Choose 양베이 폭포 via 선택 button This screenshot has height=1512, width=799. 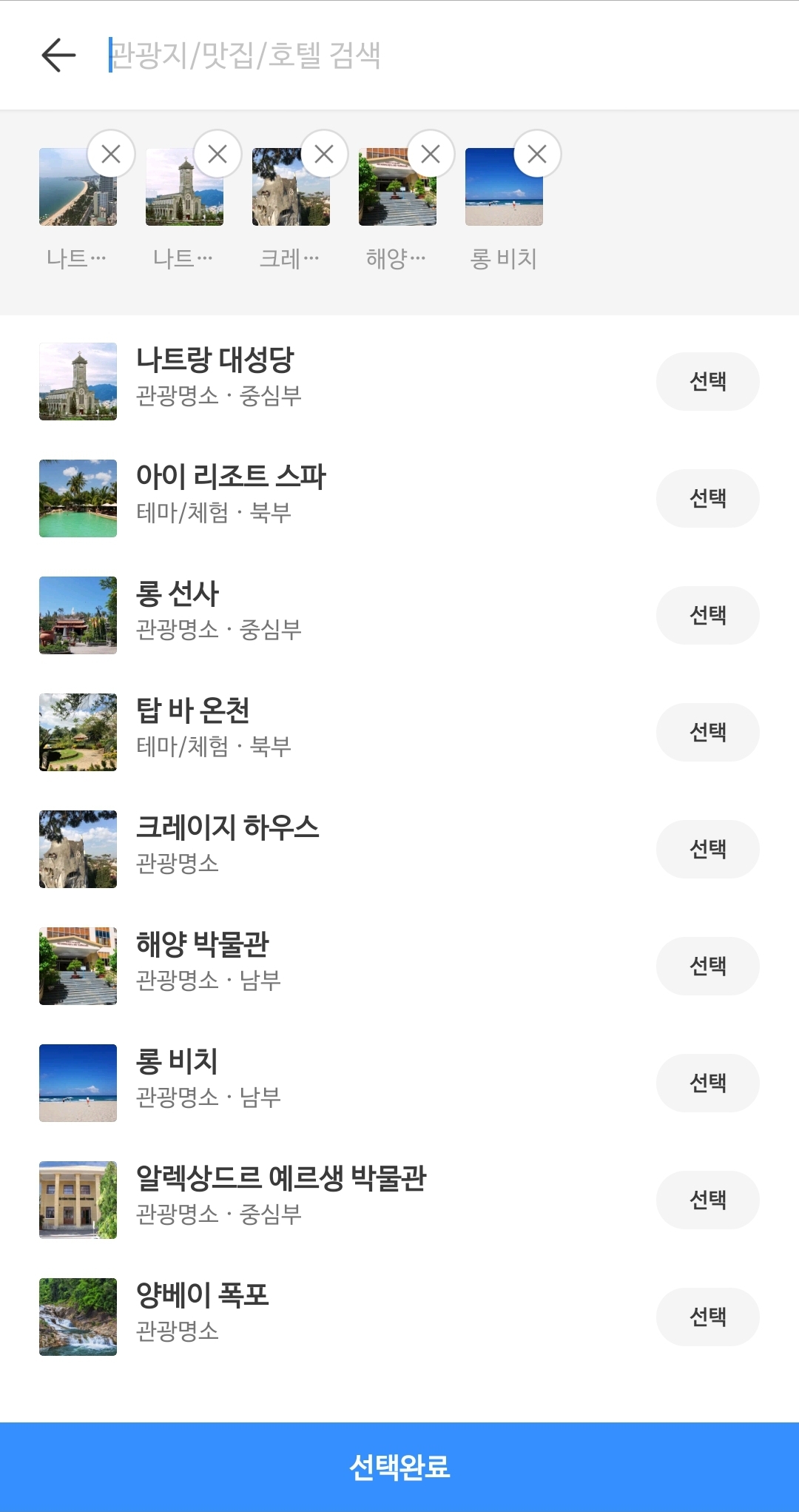point(707,1317)
